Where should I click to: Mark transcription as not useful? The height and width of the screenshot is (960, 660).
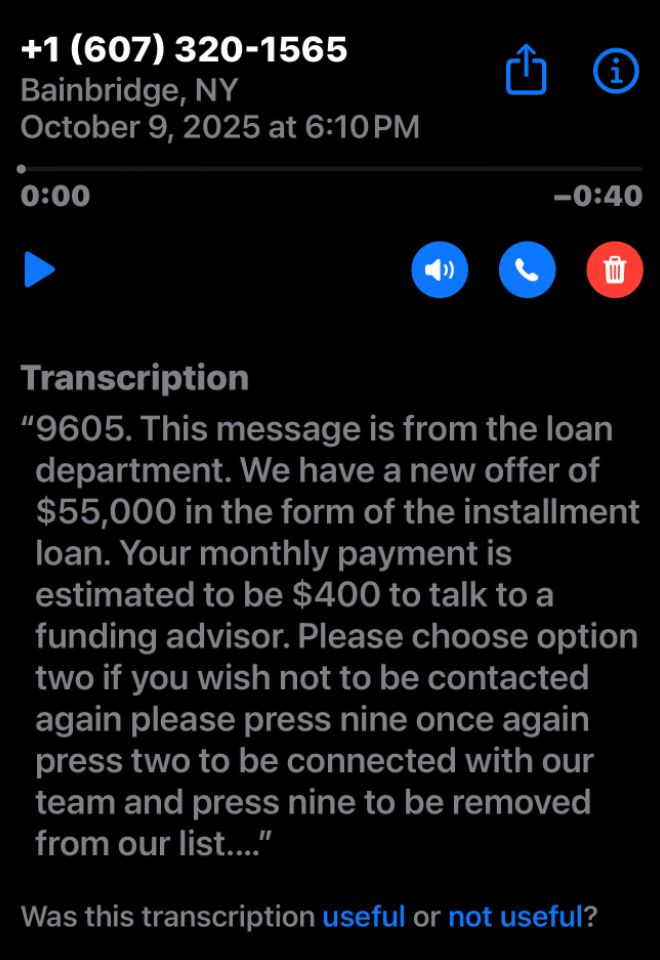(x=514, y=916)
